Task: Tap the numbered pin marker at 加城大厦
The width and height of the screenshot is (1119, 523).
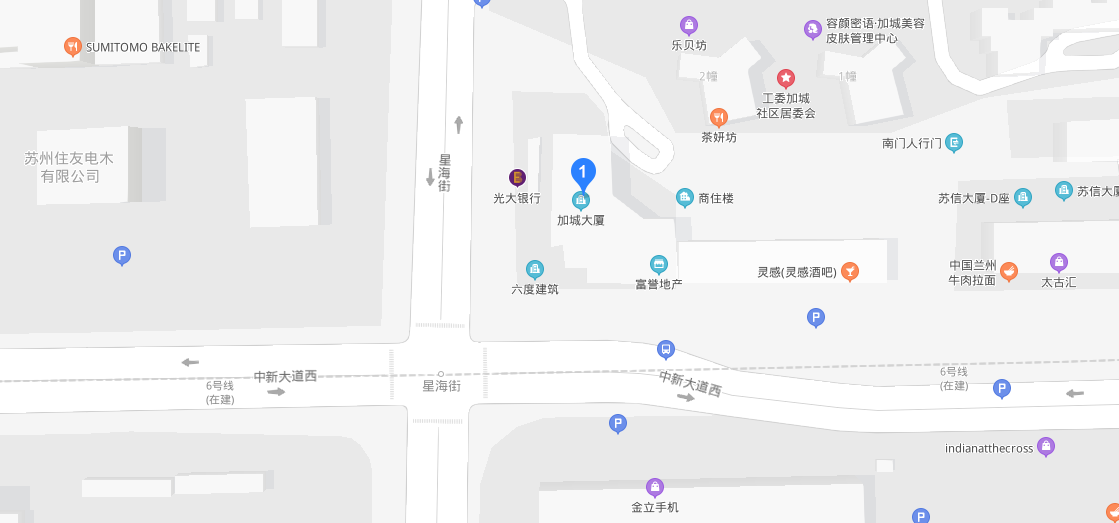Action: point(583,173)
